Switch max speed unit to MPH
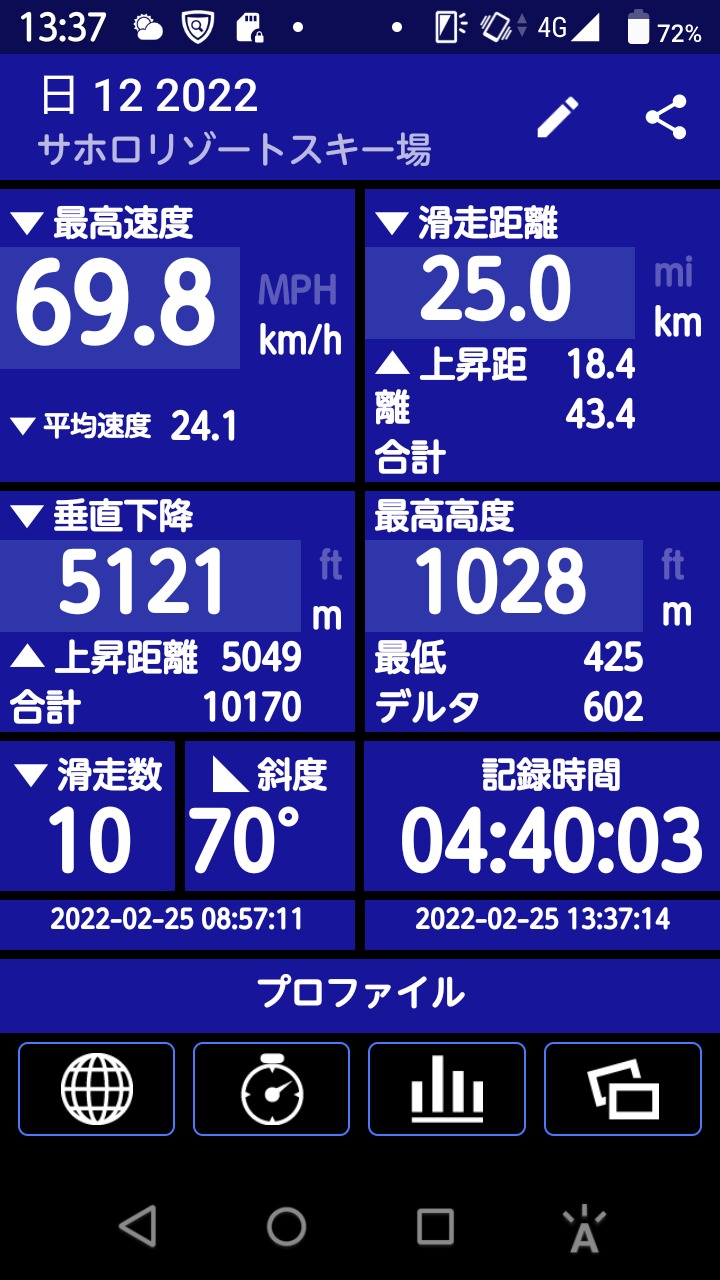This screenshot has width=720, height=1280. [x=297, y=290]
